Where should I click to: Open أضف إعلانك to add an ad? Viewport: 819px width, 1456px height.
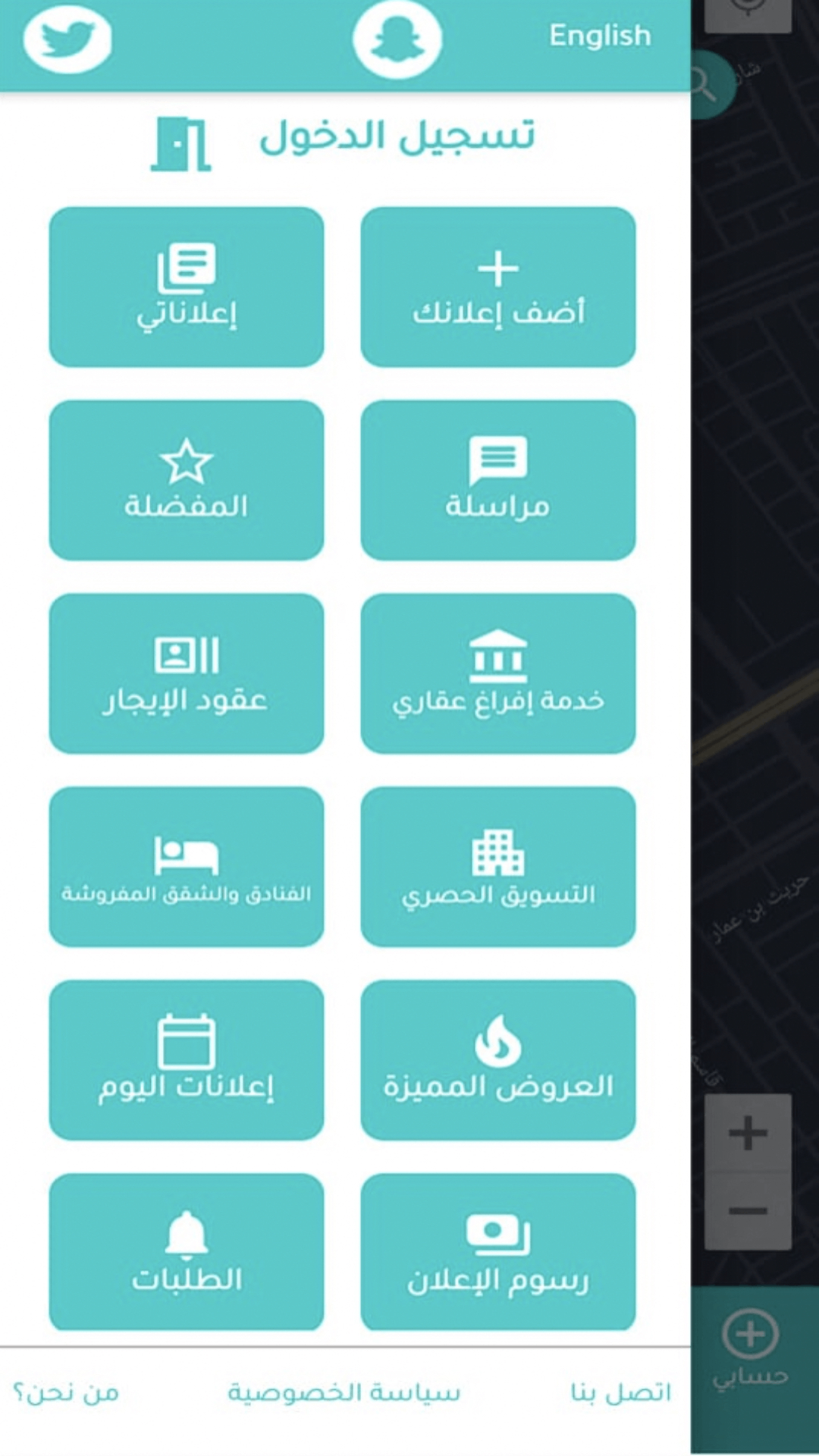[497, 287]
